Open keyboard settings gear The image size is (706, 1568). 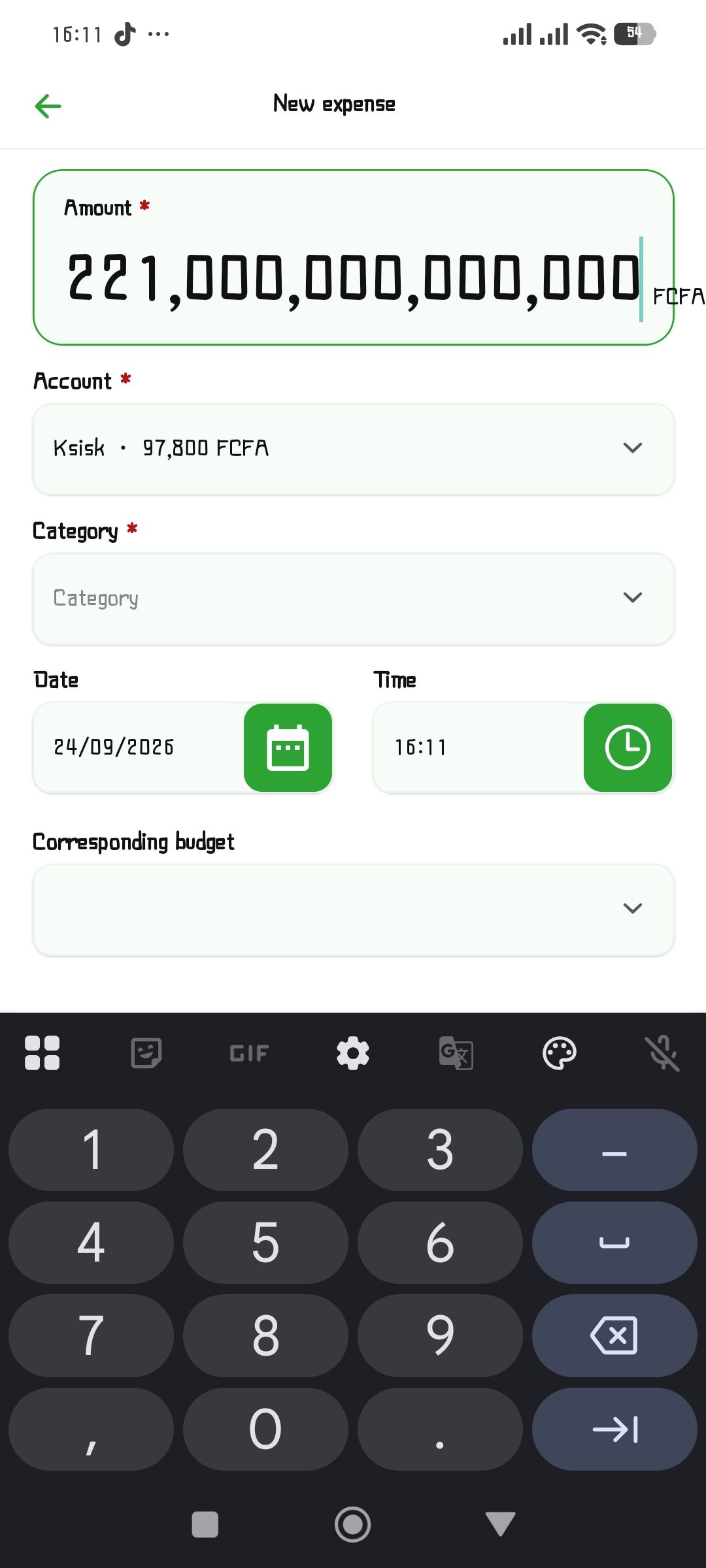[353, 1053]
